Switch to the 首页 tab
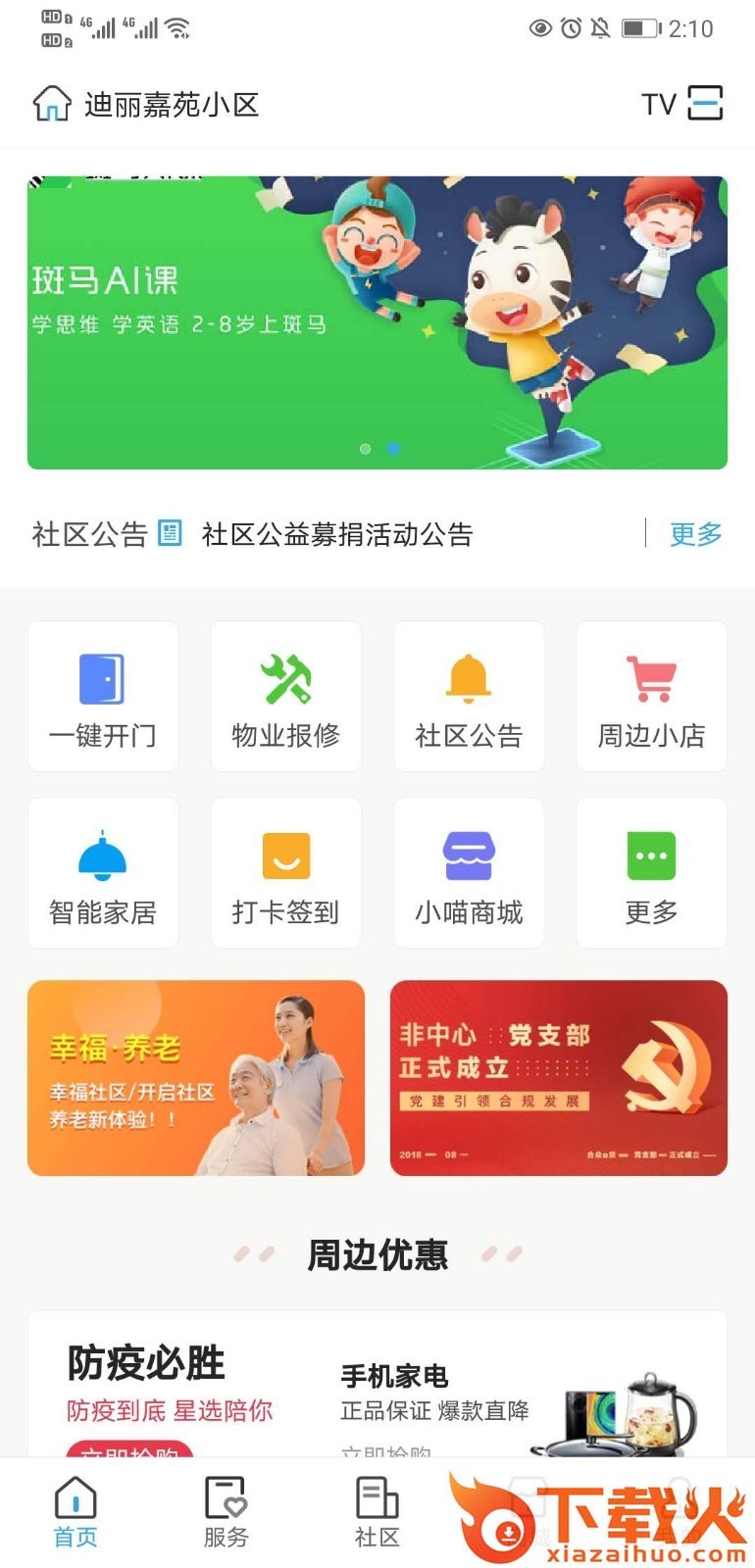 [x=75, y=1512]
